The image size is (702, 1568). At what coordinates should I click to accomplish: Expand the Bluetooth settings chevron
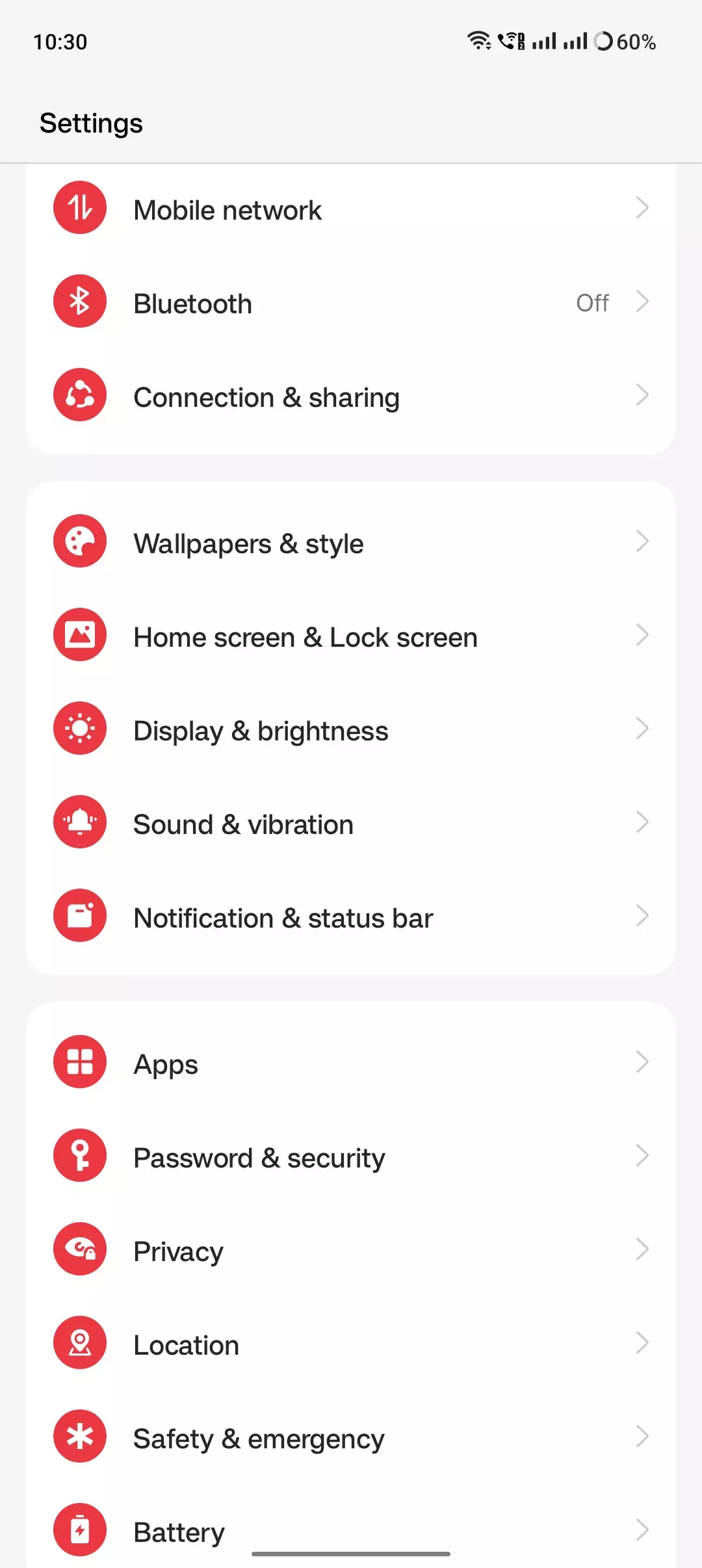tap(643, 301)
